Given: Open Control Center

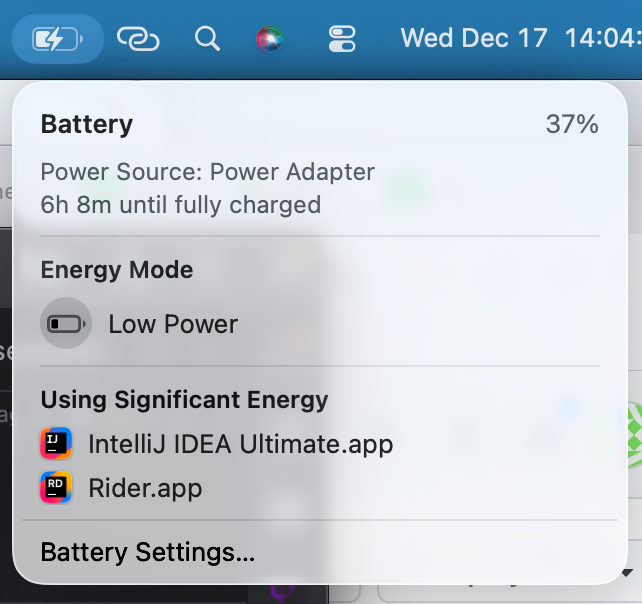Looking at the screenshot, I should click(342, 39).
